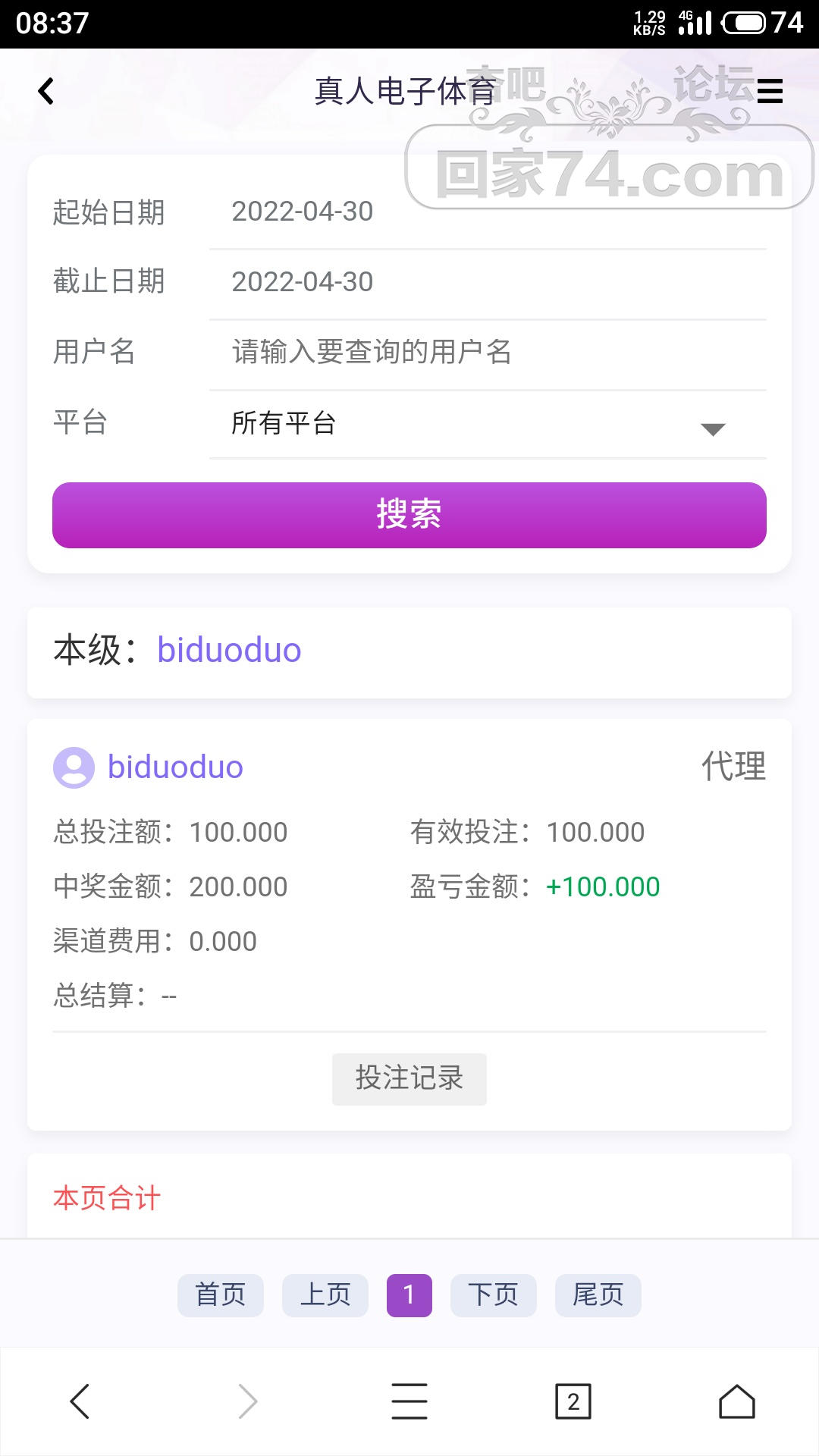Open the browser menu at the bottom
This screenshot has width=819, height=1456.
pyautogui.click(x=409, y=1401)
